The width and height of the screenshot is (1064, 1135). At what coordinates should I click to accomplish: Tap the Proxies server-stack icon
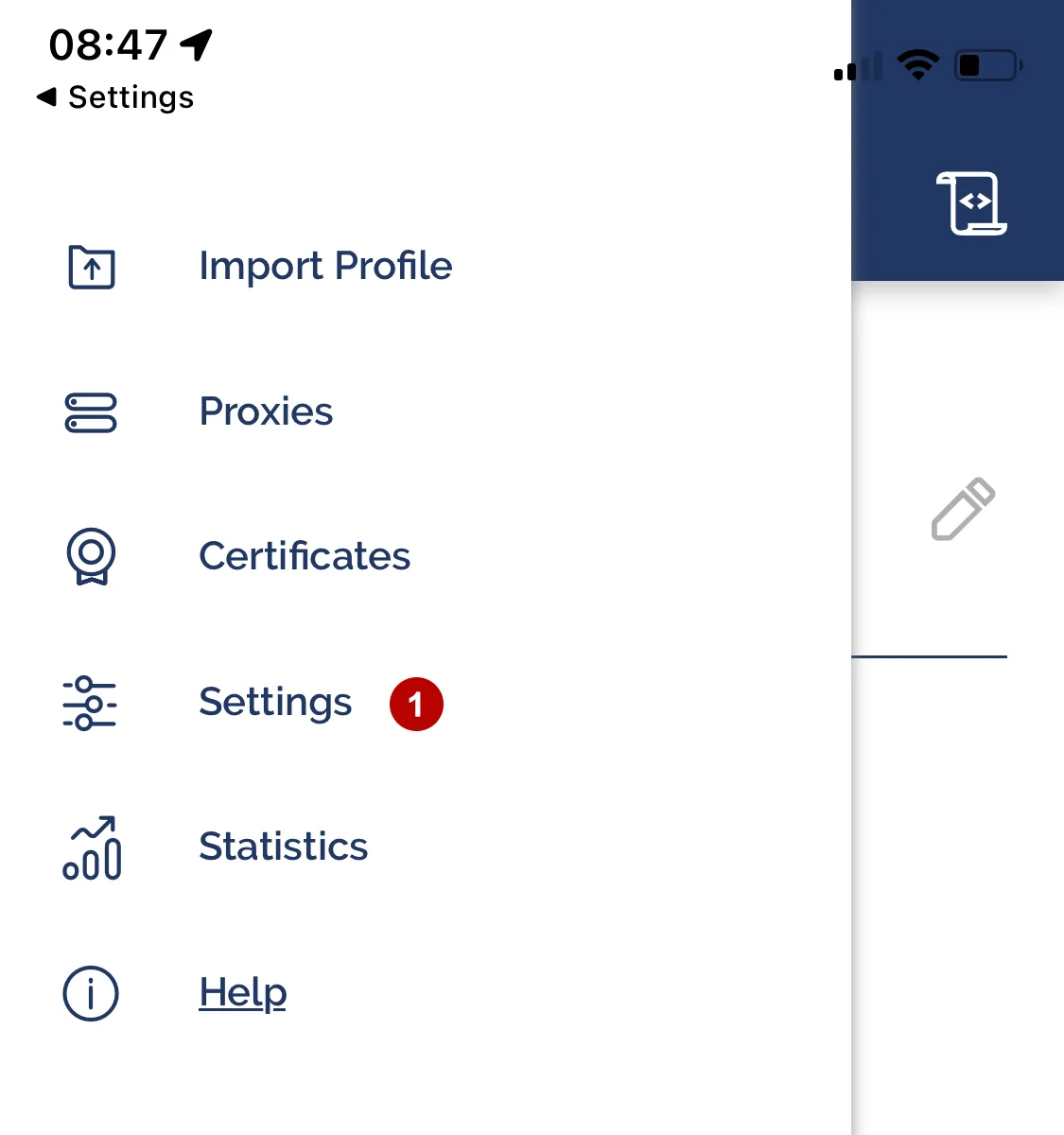91,413
